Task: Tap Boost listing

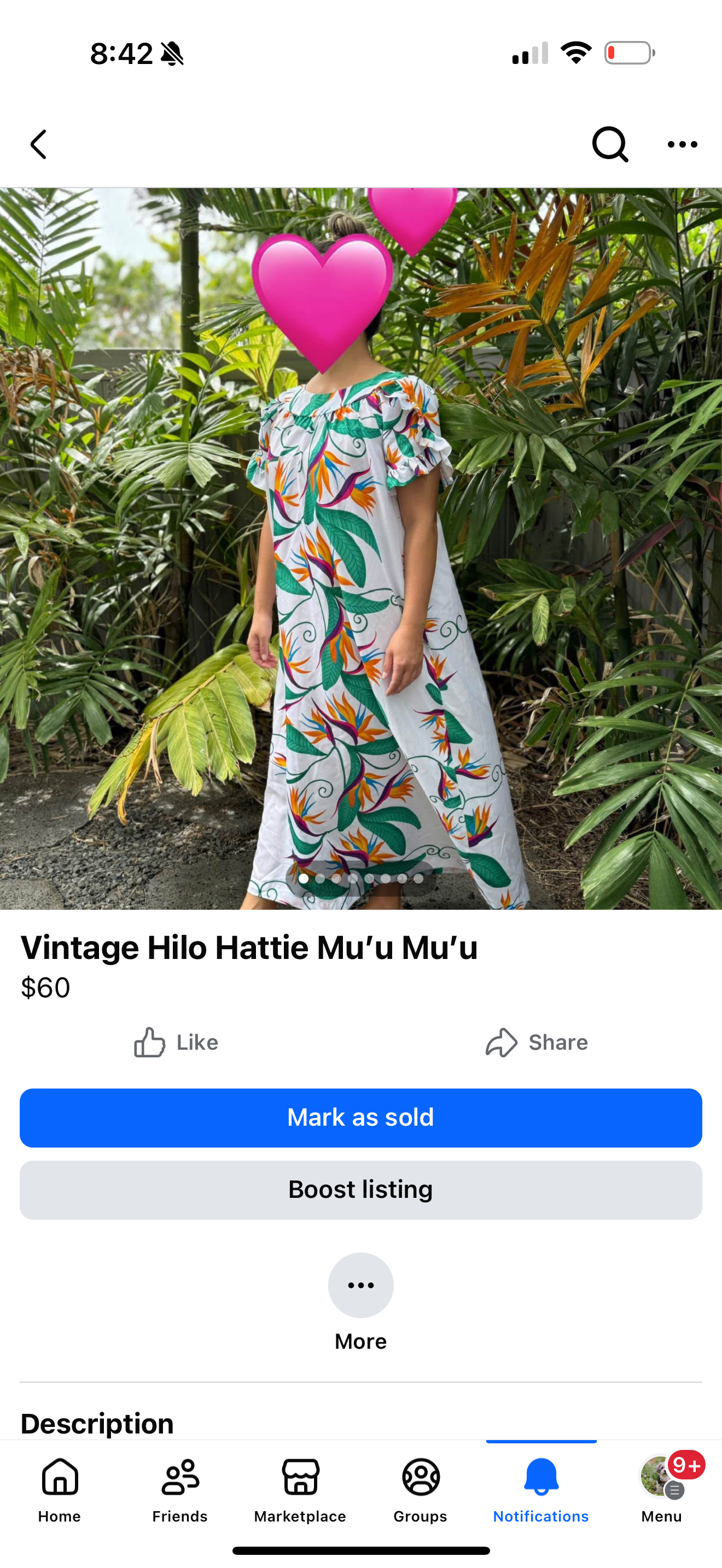Action: click(x=360, y=1189)
